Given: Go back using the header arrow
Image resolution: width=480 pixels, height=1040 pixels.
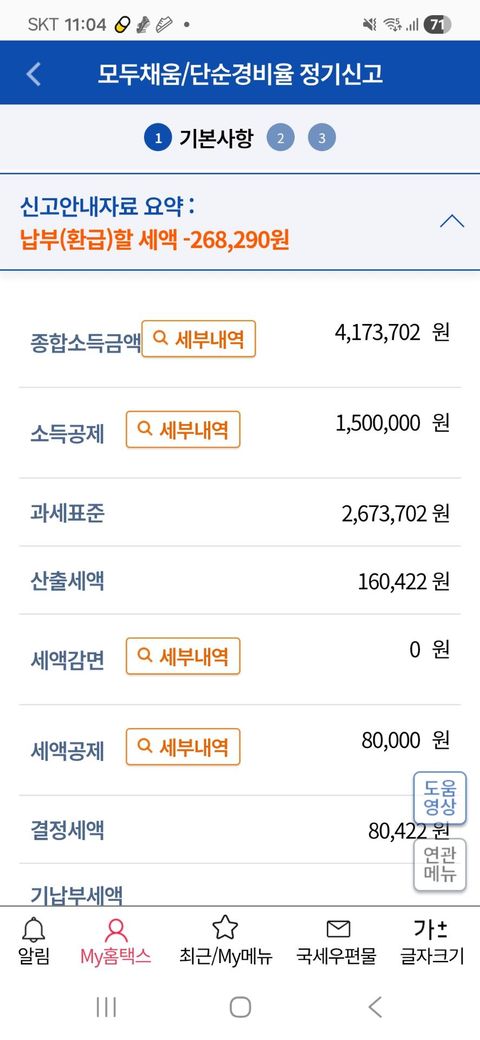Looking at the screenshot, I should point(33,74).
